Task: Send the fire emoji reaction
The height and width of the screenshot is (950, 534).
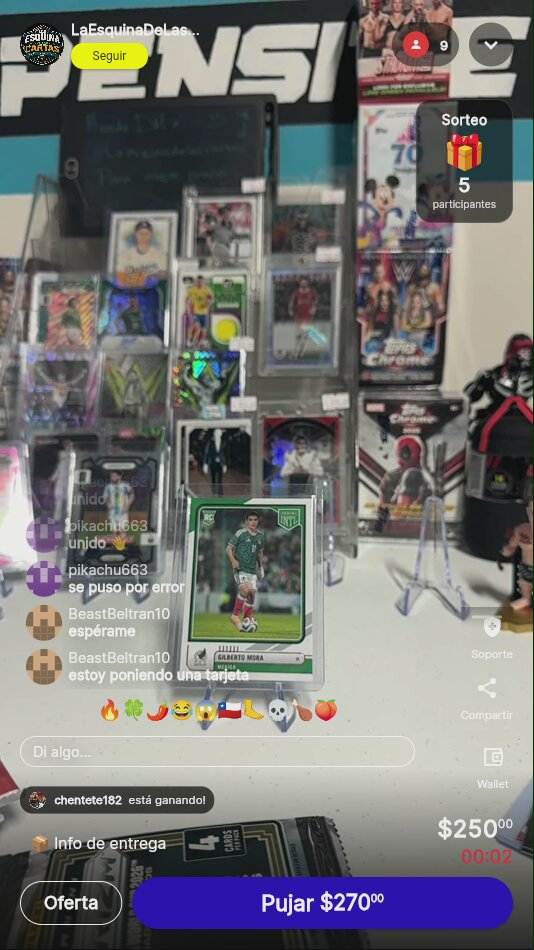Action: point(110,710)
